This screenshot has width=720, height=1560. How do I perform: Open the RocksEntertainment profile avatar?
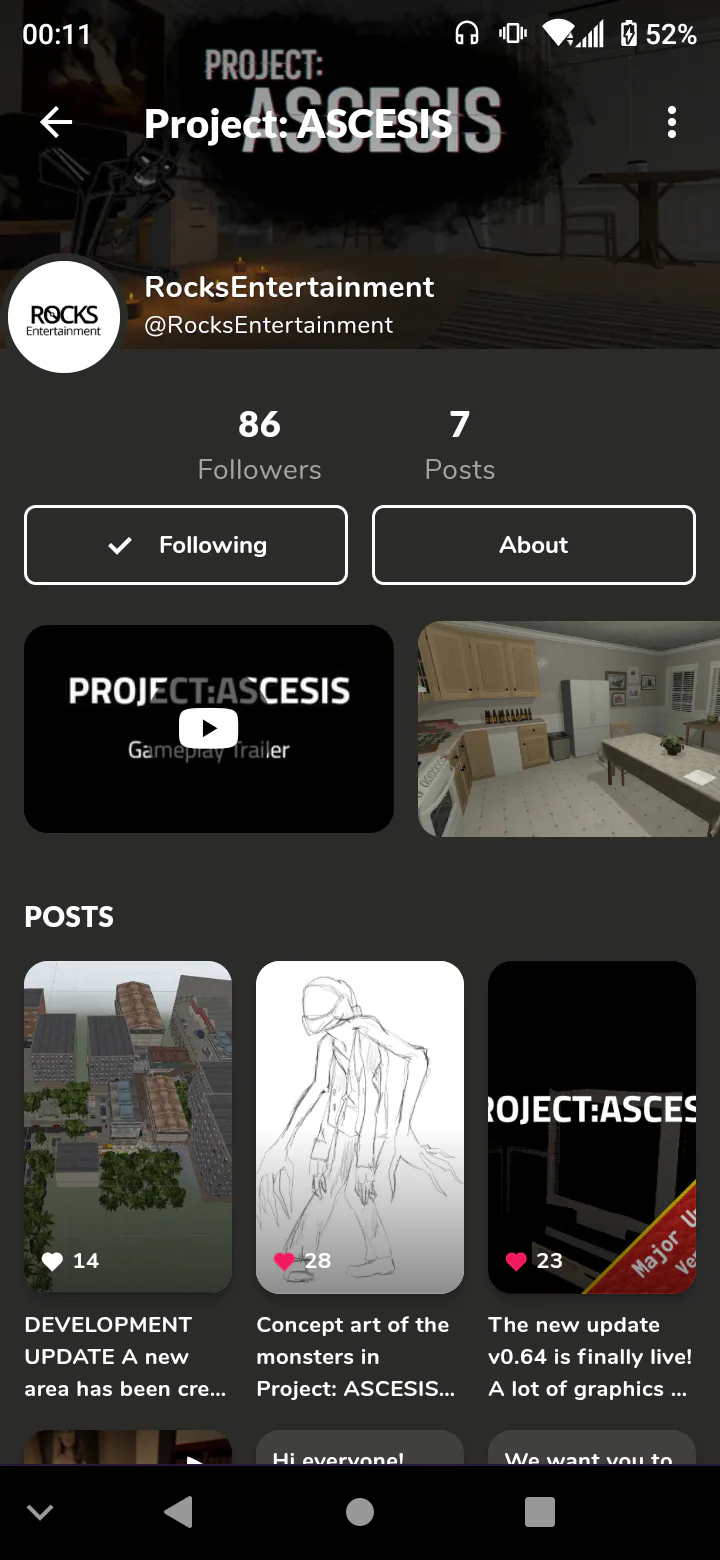64,318
